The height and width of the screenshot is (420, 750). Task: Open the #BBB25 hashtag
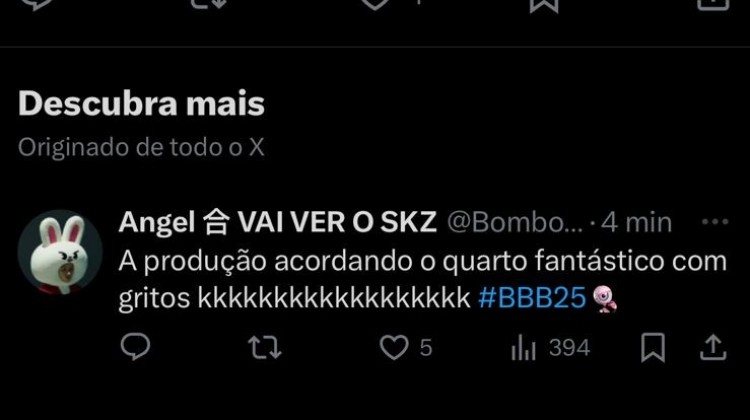(531, 298)
